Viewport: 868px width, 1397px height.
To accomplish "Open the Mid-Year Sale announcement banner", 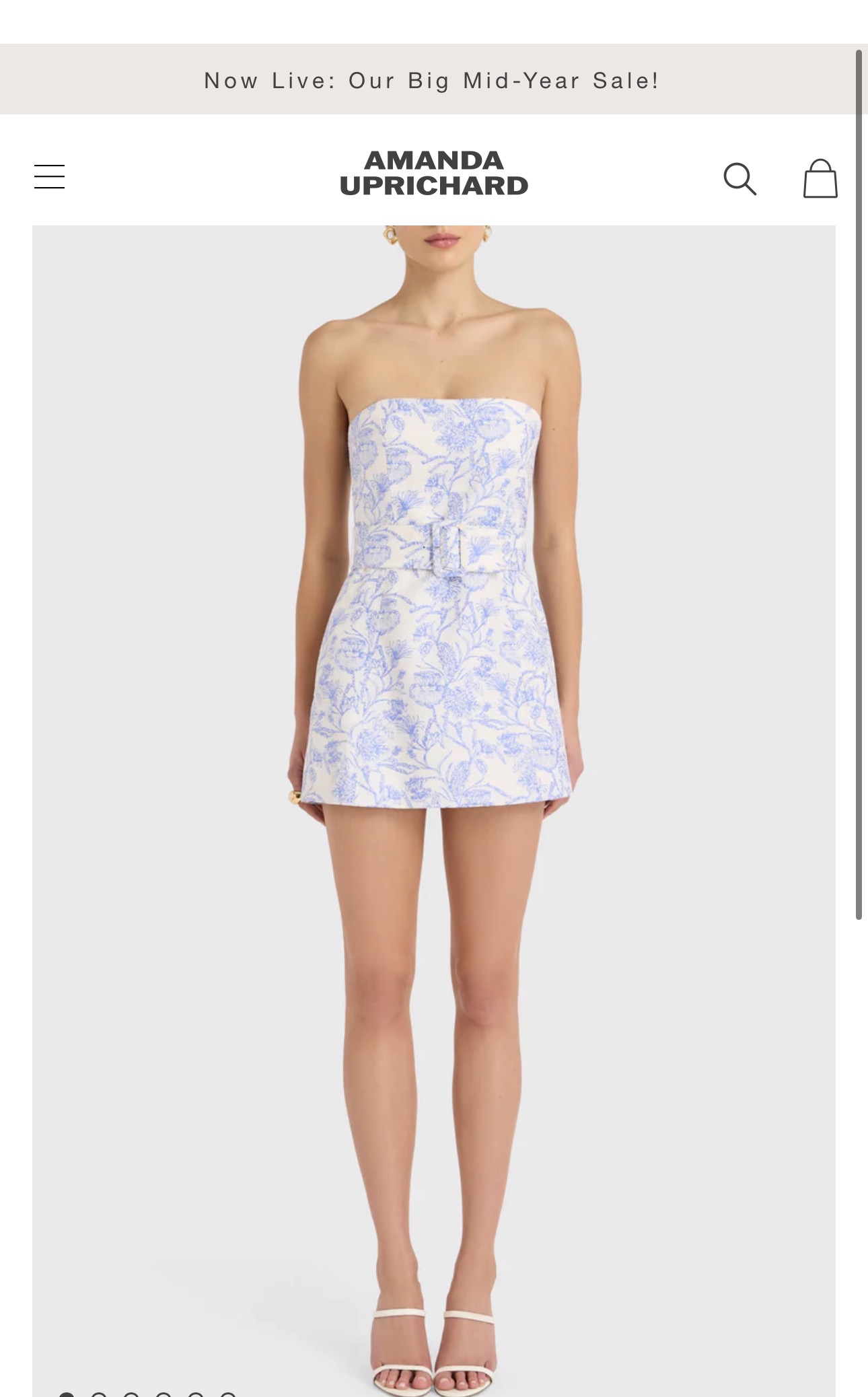I will tap(431, 81).
